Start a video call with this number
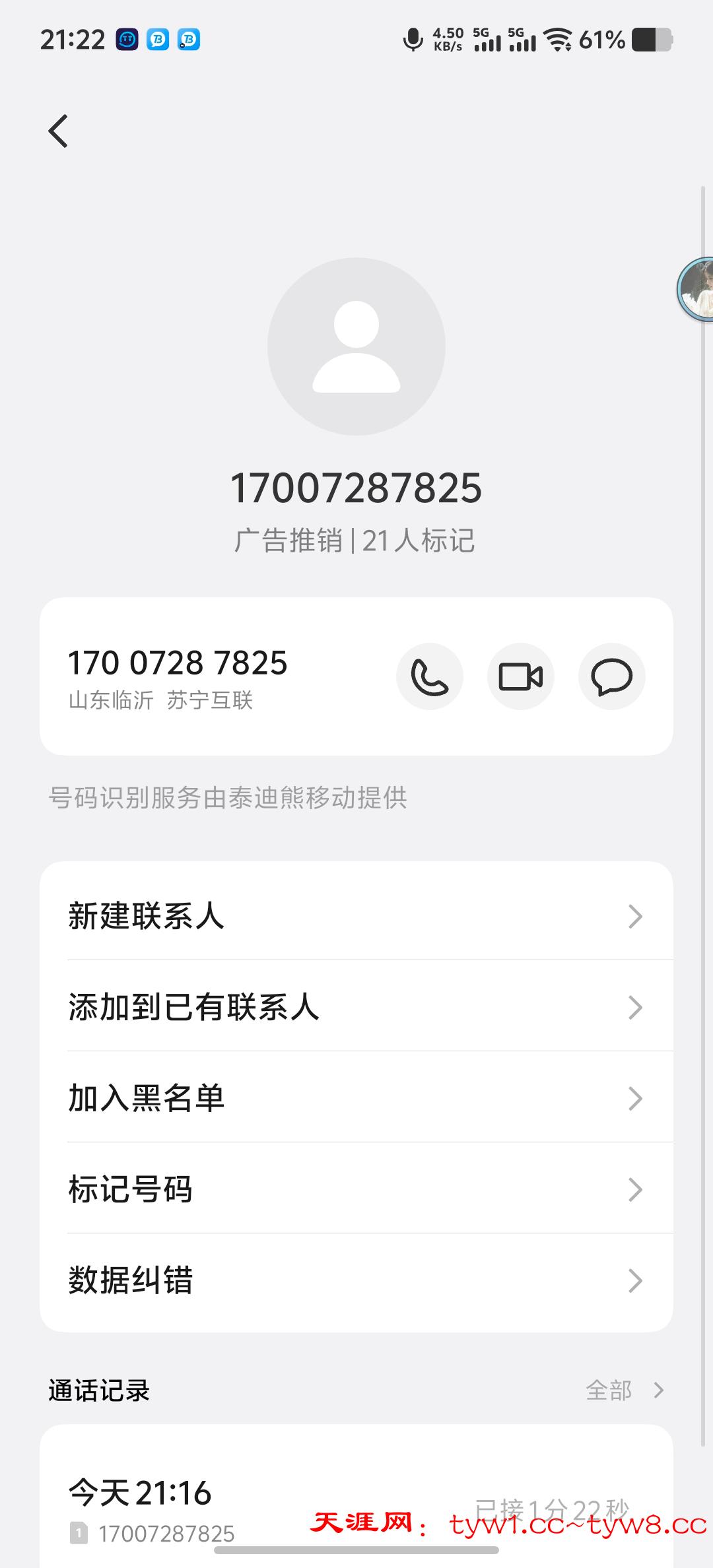Screen dimensions: 713x1568 520,676
